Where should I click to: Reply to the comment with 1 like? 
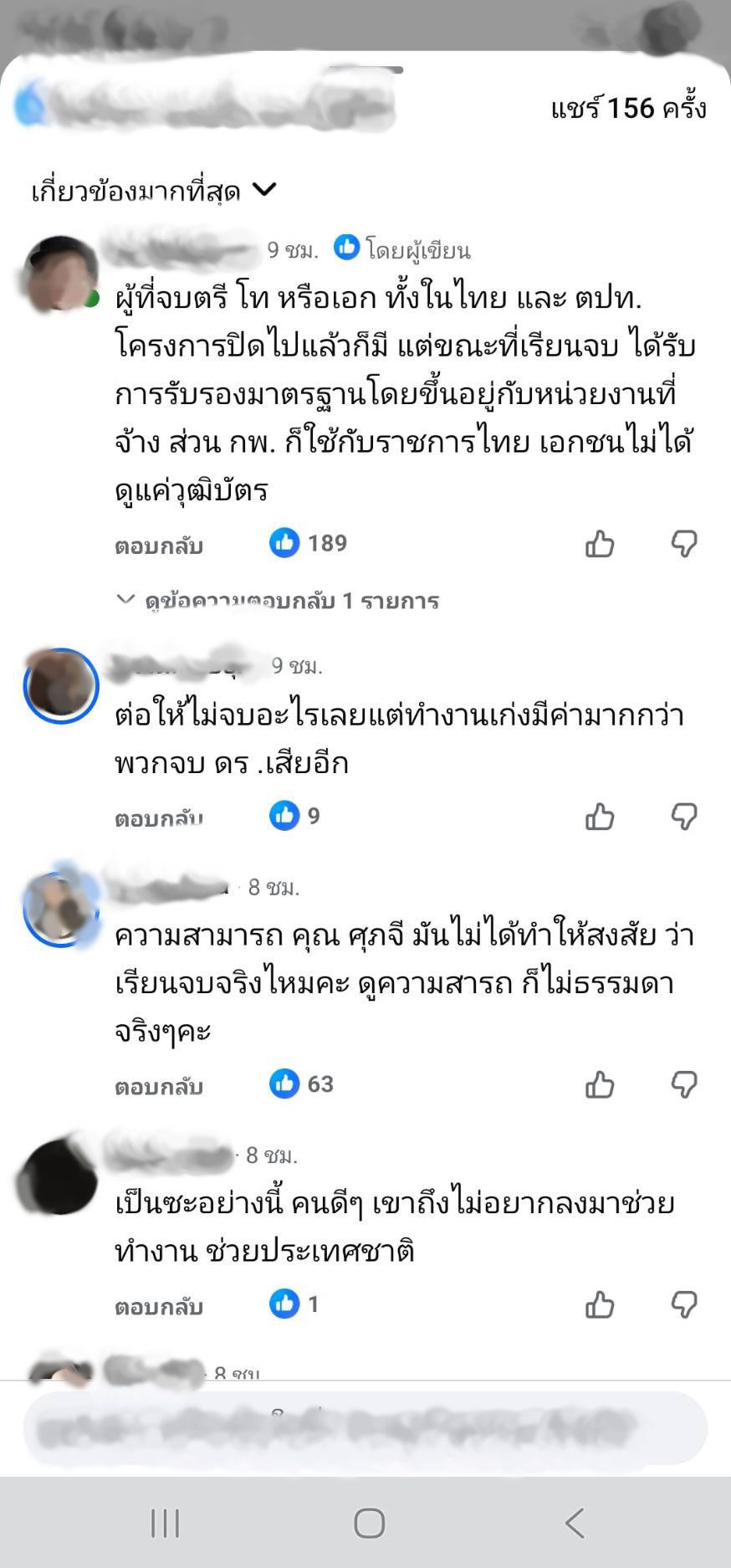(x=159, y=1306)
